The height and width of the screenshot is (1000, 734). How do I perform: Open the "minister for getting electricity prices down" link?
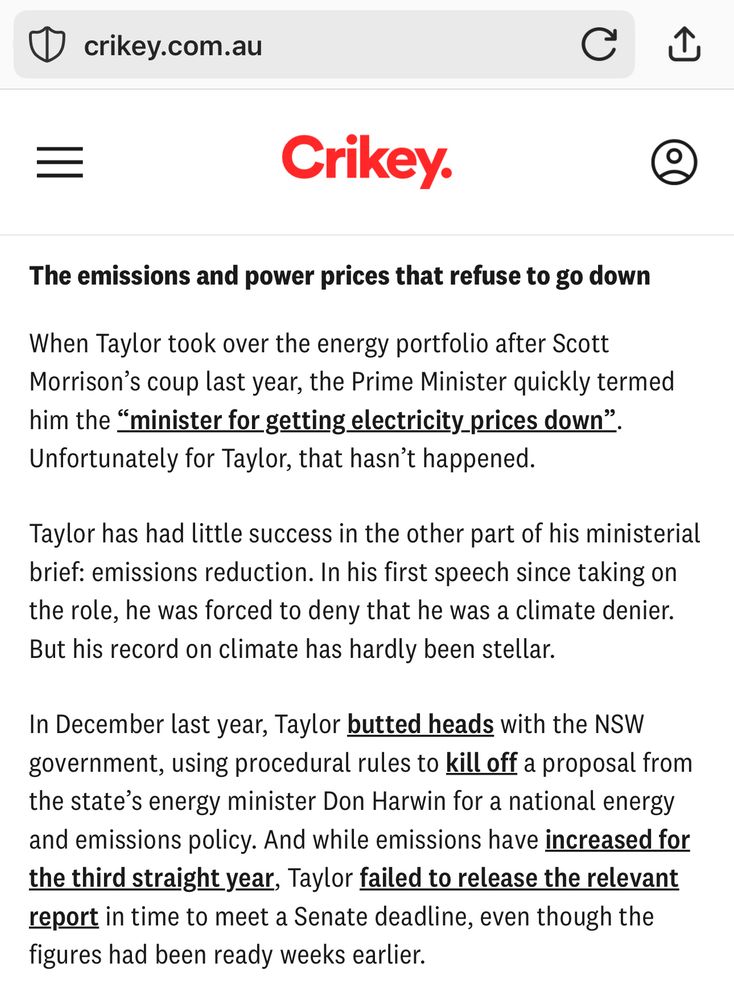point(367,421)
